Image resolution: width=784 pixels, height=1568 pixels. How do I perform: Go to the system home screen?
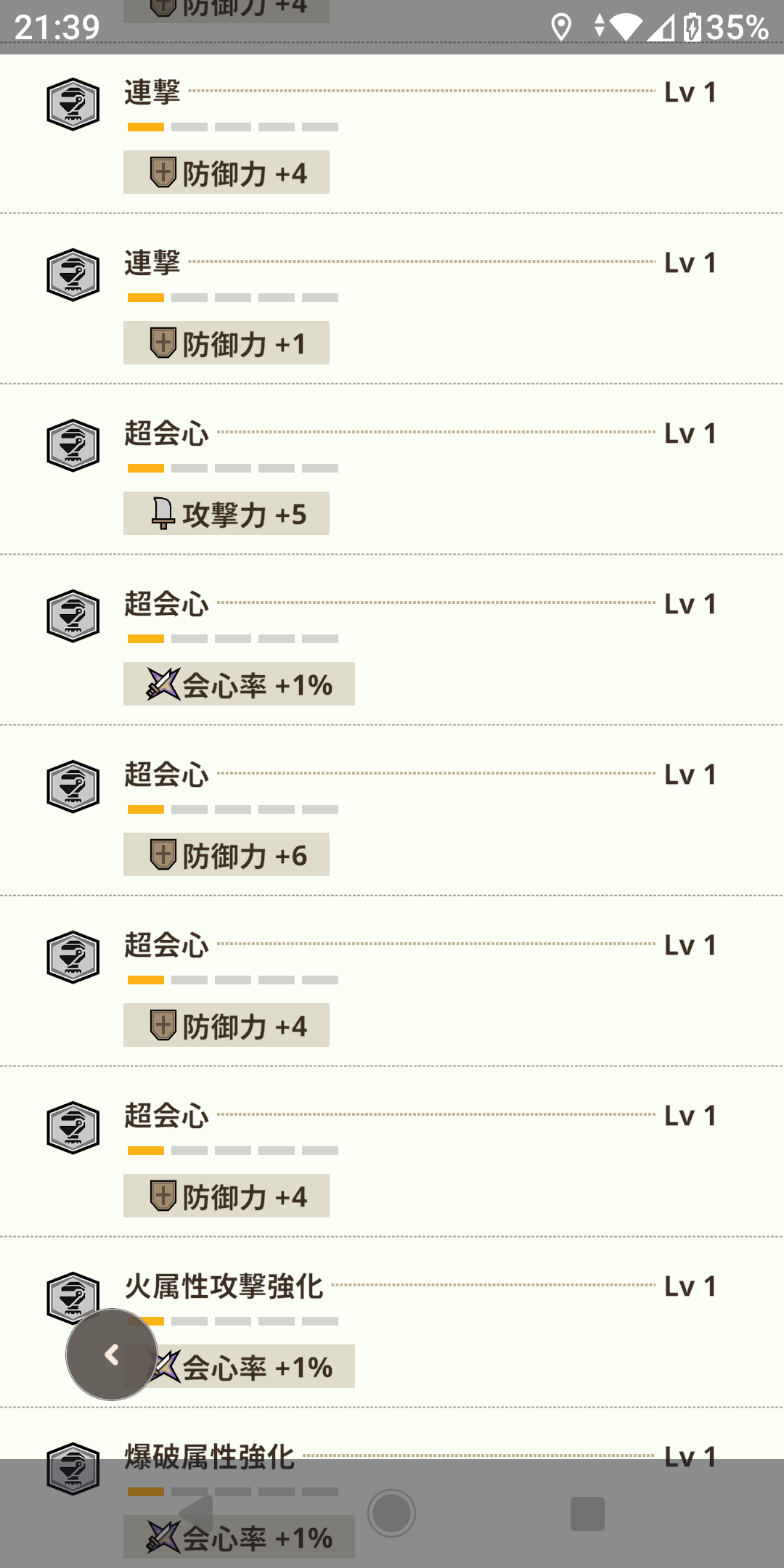(391, 1514)
